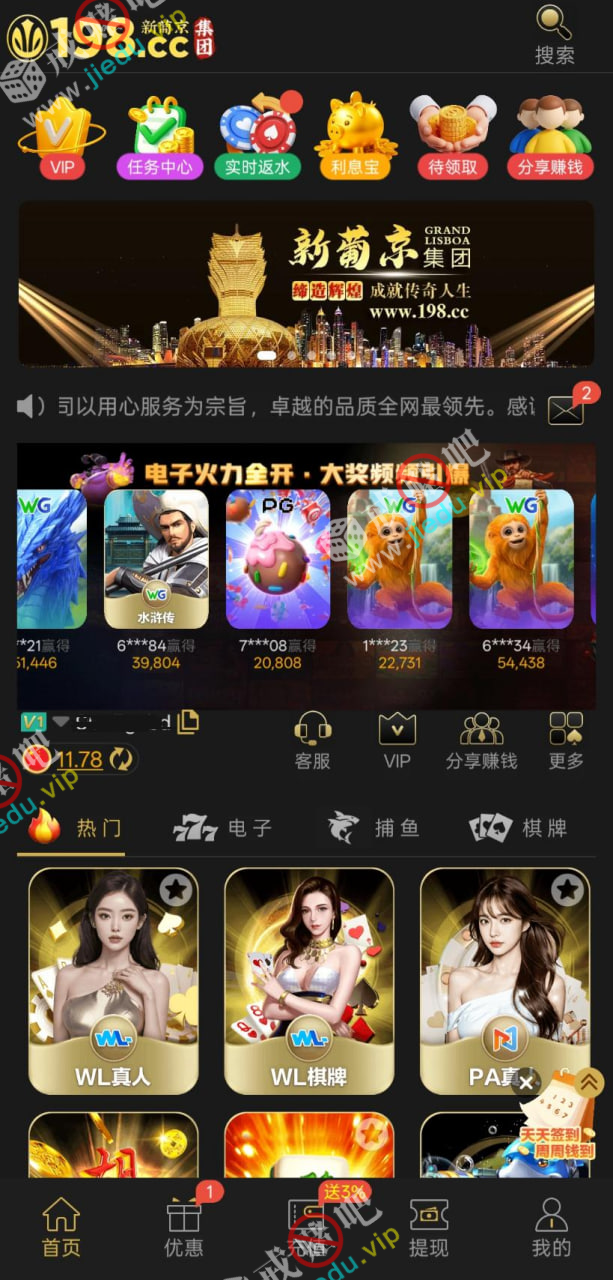This screenshot has width=613, height=1280.
Task: Launch the 水浒传 game card
Action: [x=156, y=558]
